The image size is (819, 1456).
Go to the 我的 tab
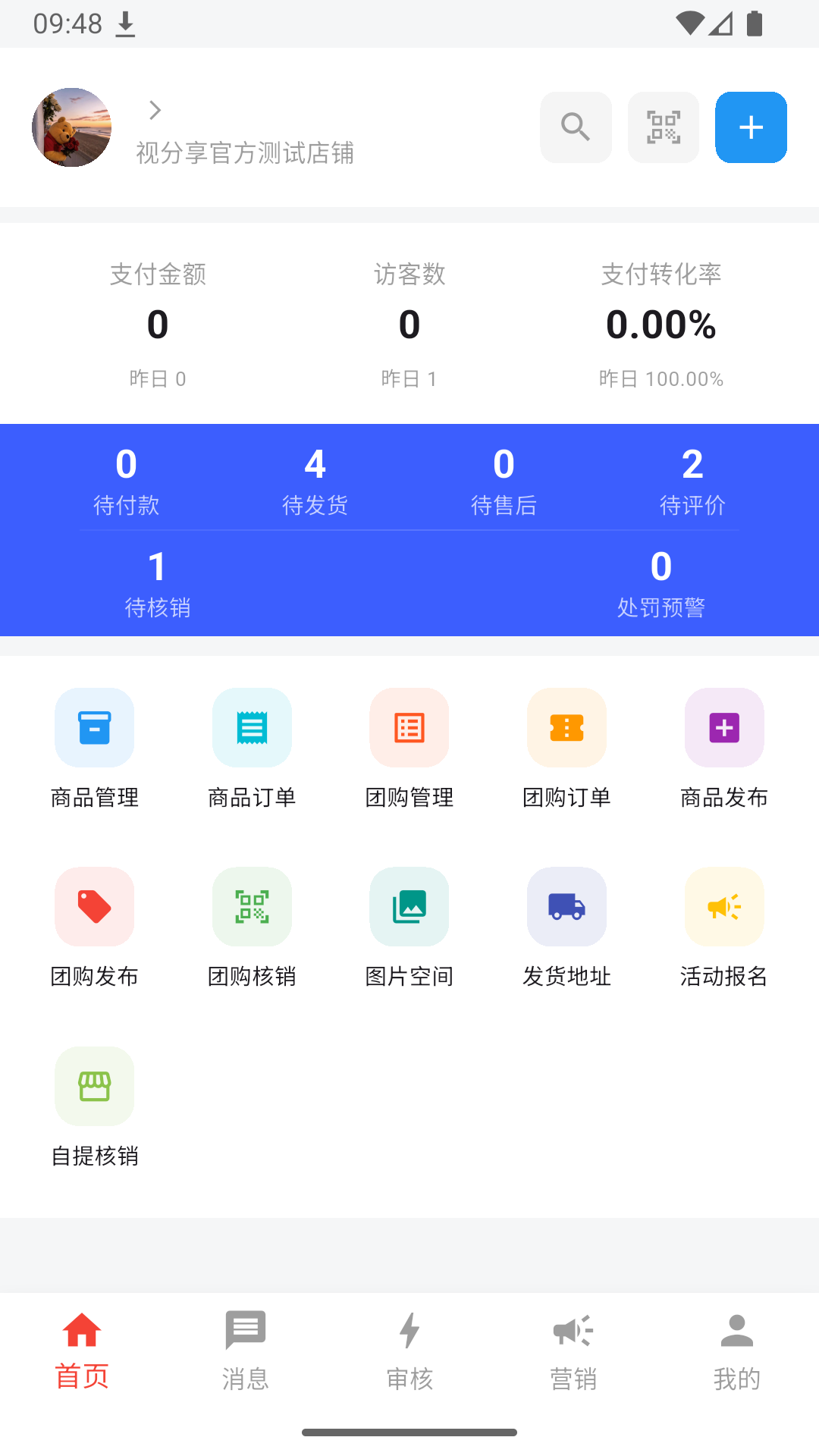737,1350
